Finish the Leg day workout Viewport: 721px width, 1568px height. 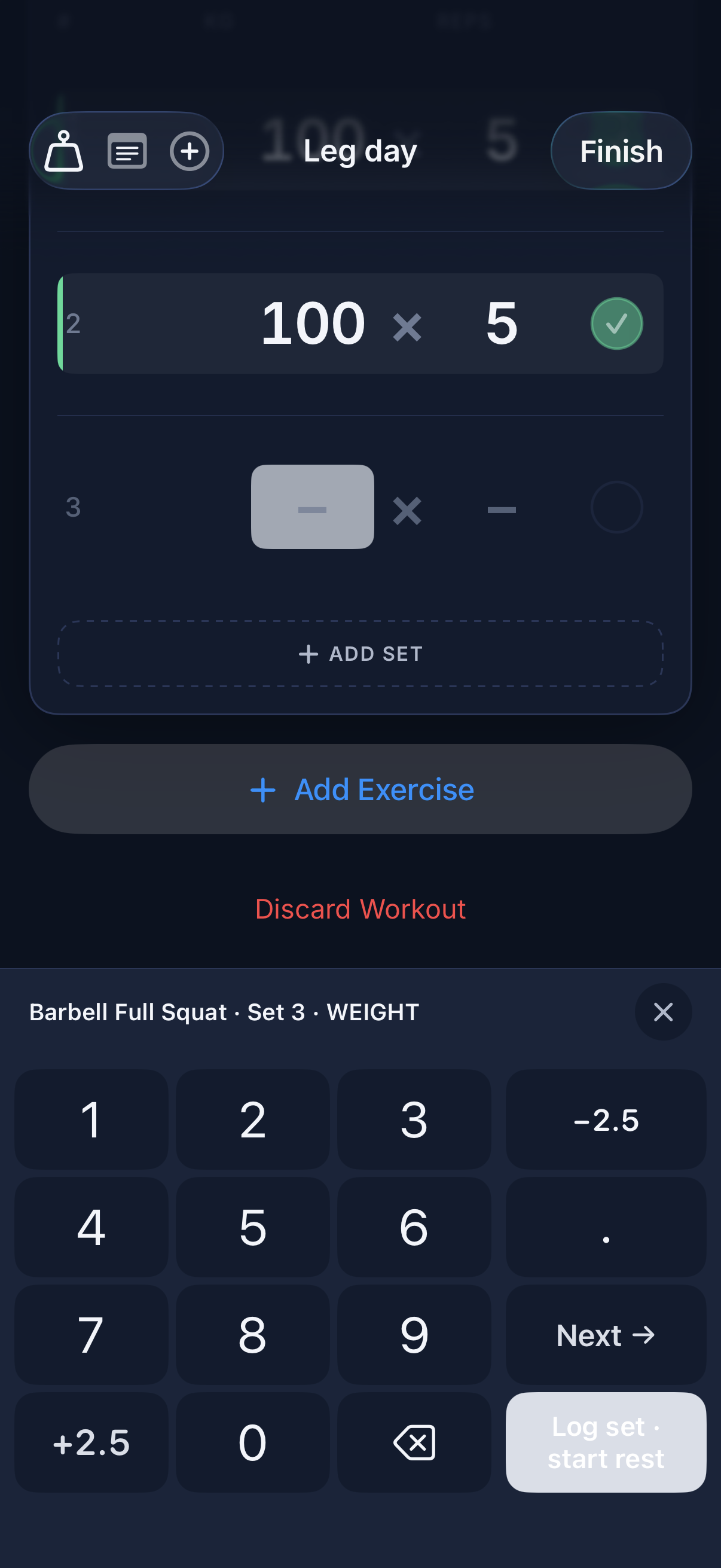coord(621,151)
